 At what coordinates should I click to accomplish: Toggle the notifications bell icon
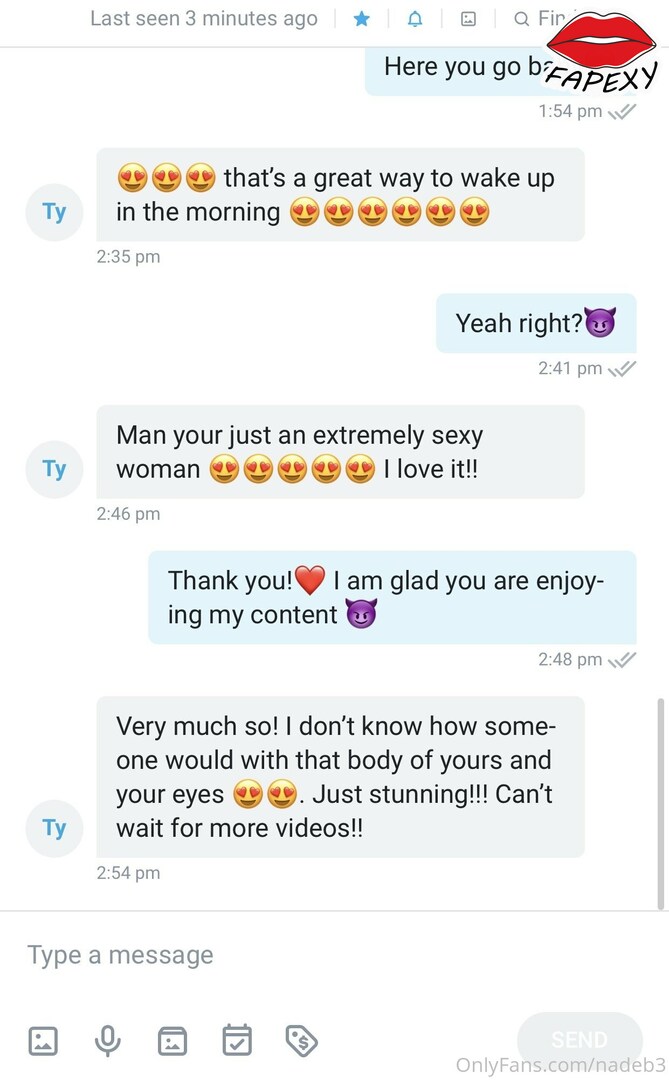click(415, 19)
